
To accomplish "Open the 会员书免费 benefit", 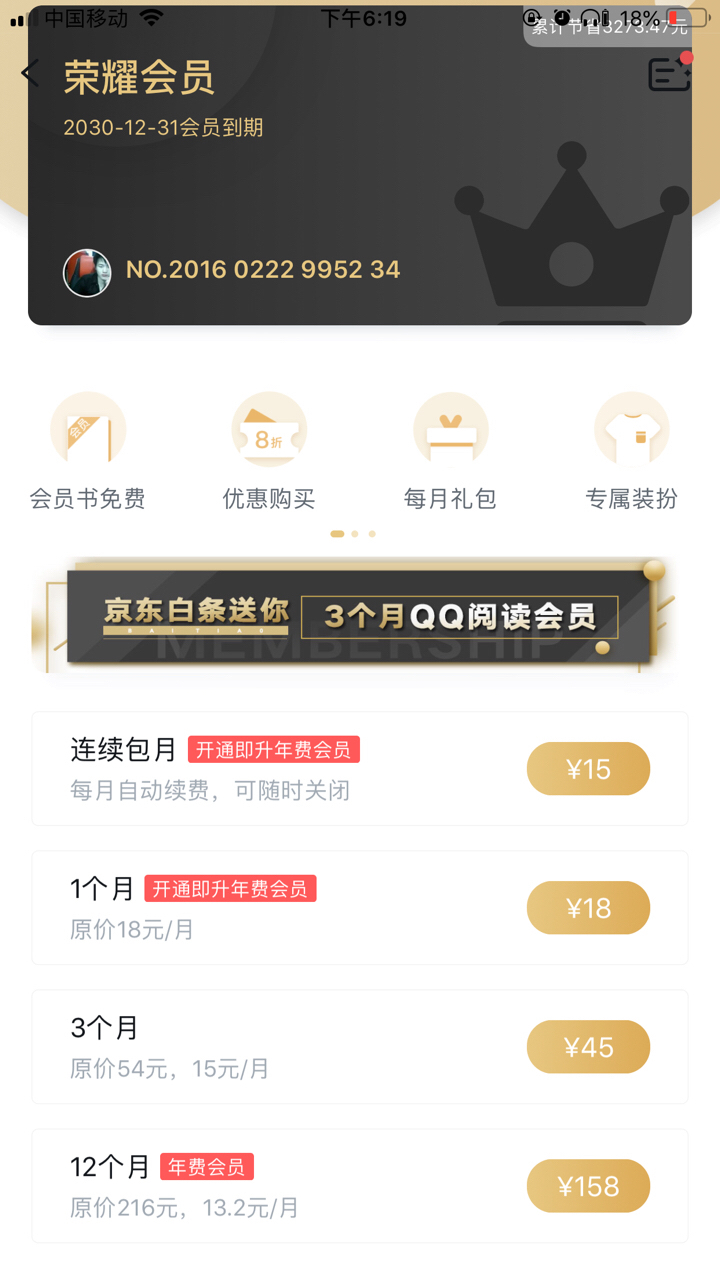I will [x=88, y=450].
